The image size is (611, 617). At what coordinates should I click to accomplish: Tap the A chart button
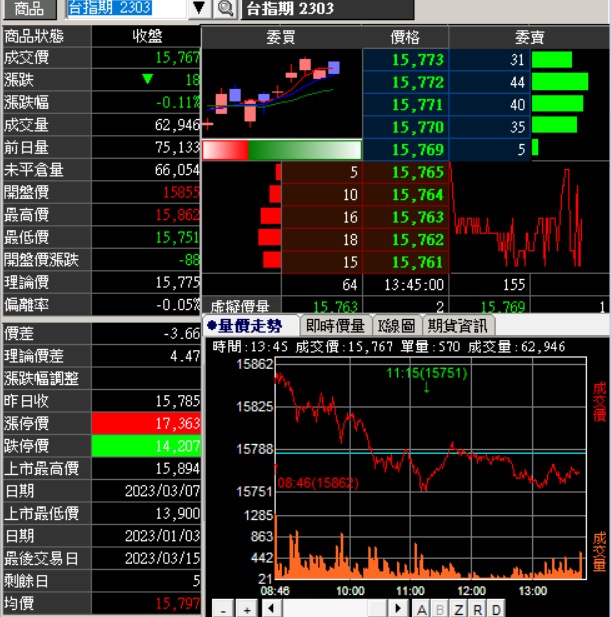(x=421, y=609)
